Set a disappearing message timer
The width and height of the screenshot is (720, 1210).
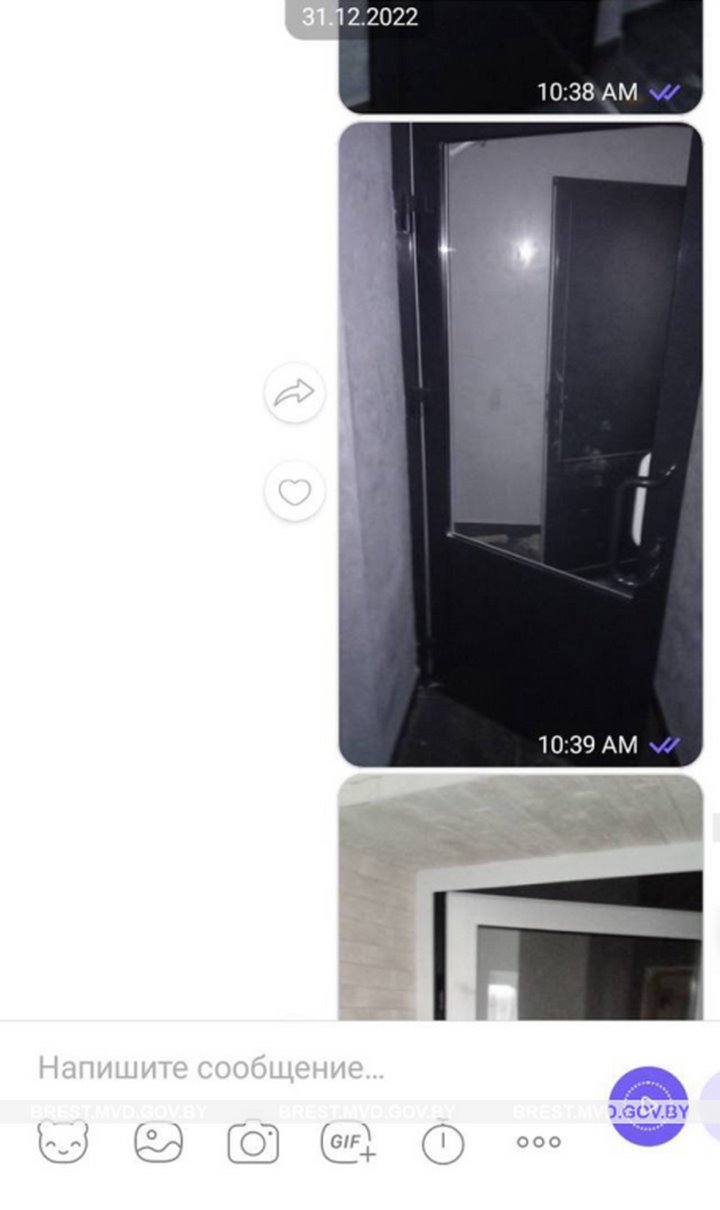point(443,1142)
